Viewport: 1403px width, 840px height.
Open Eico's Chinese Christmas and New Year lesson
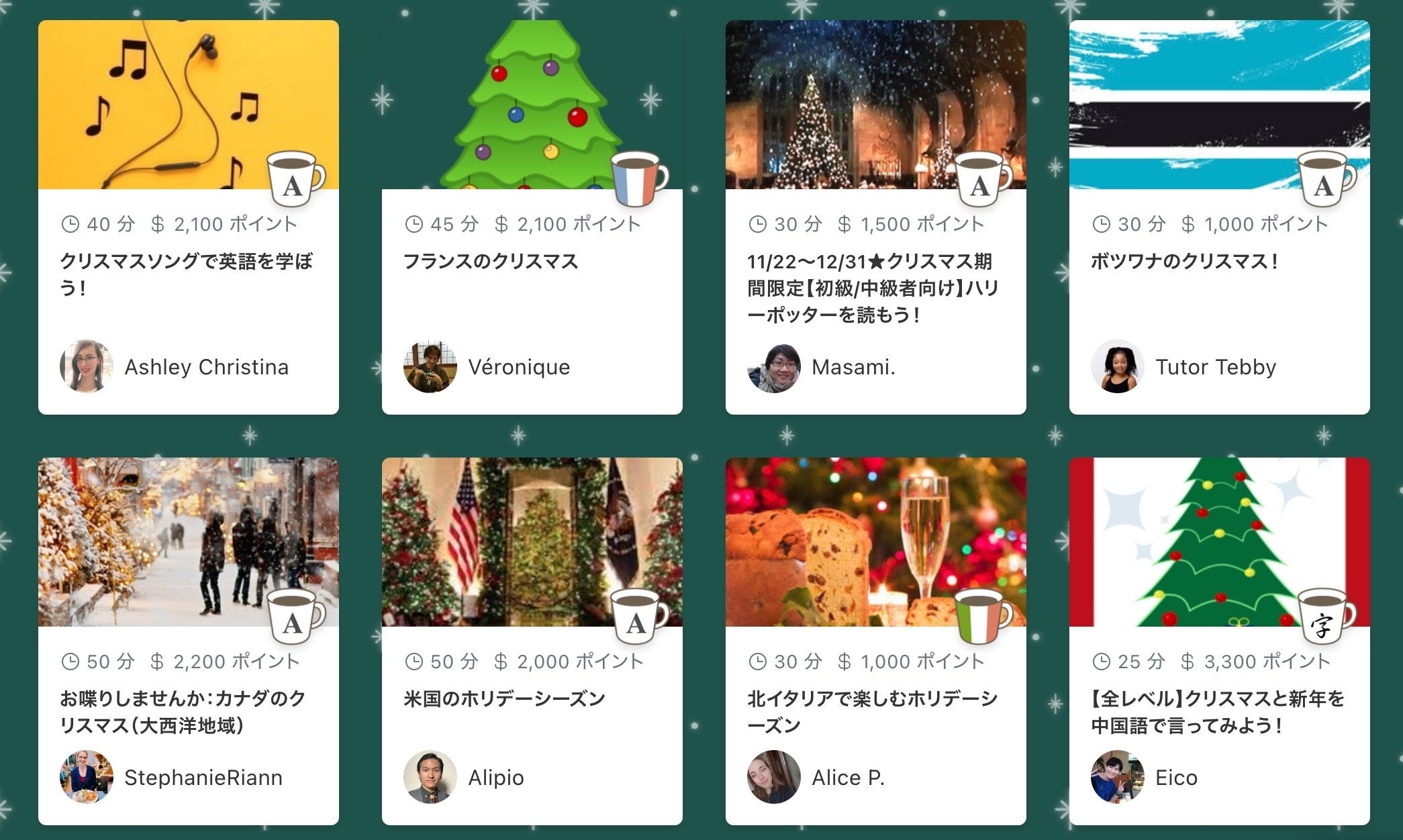tap(1216, 711)
